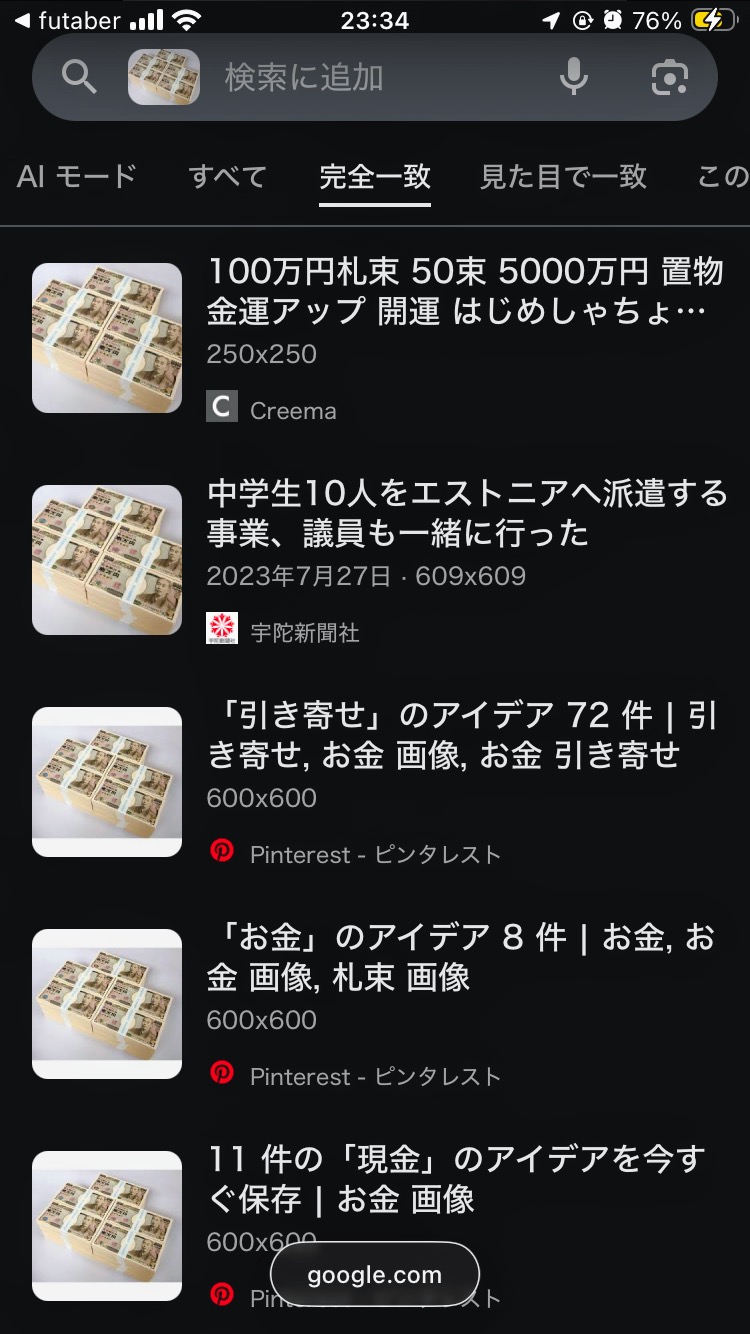Switch to the 見た目で一致 tab
The image size is (750, 1334).
point(563,177)
